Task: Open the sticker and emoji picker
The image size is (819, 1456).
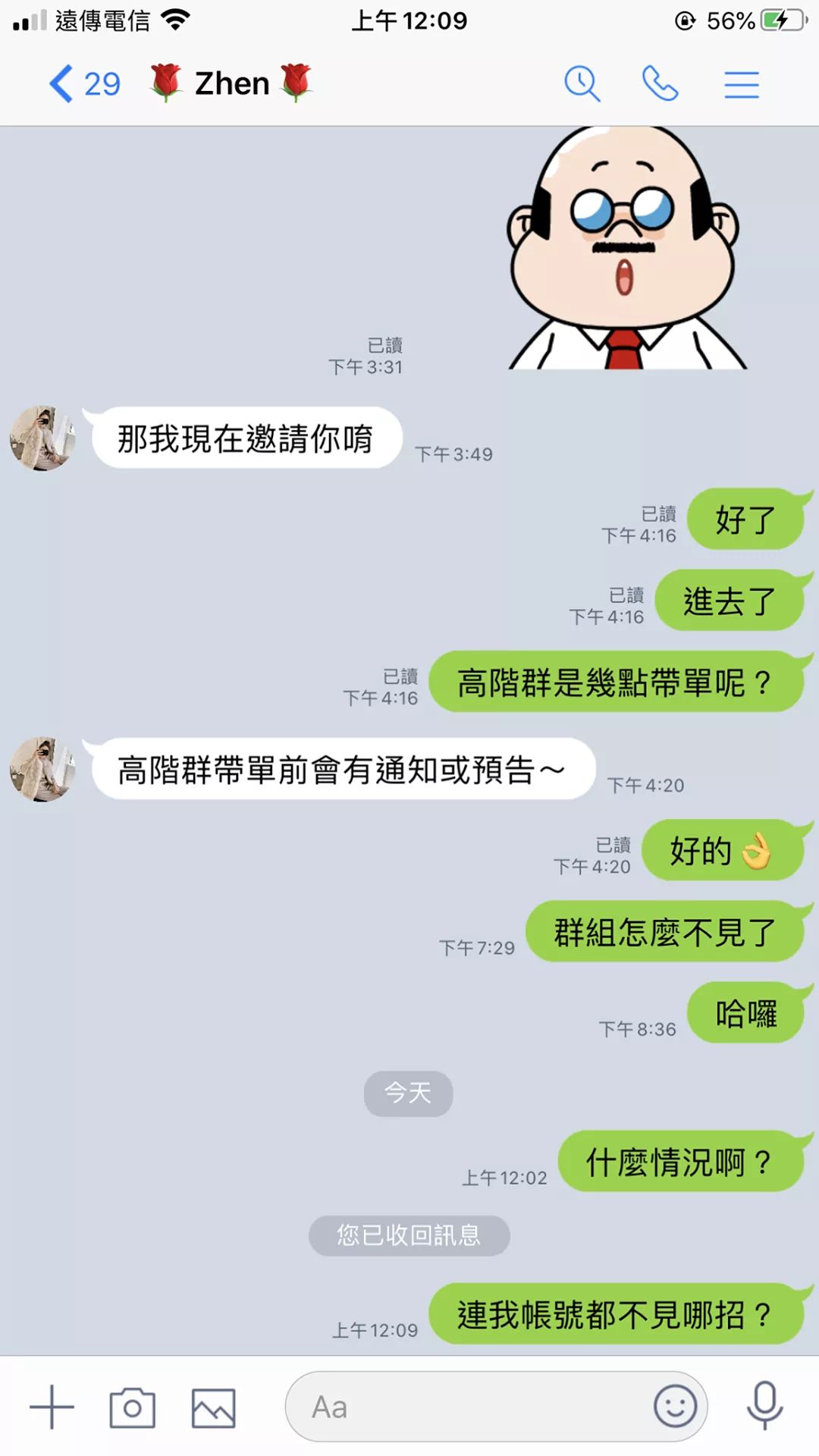Action: (675, 1407)
